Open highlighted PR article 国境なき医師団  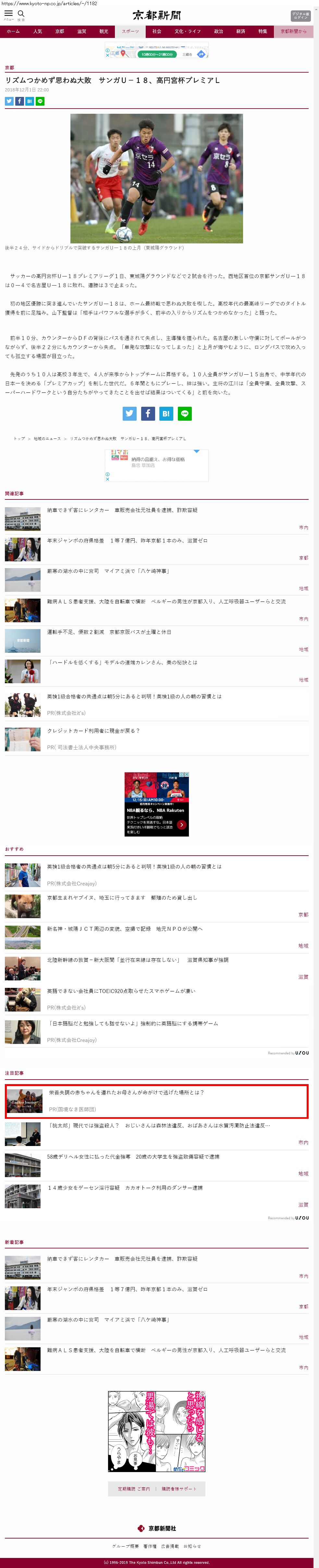pos(126,1092)
